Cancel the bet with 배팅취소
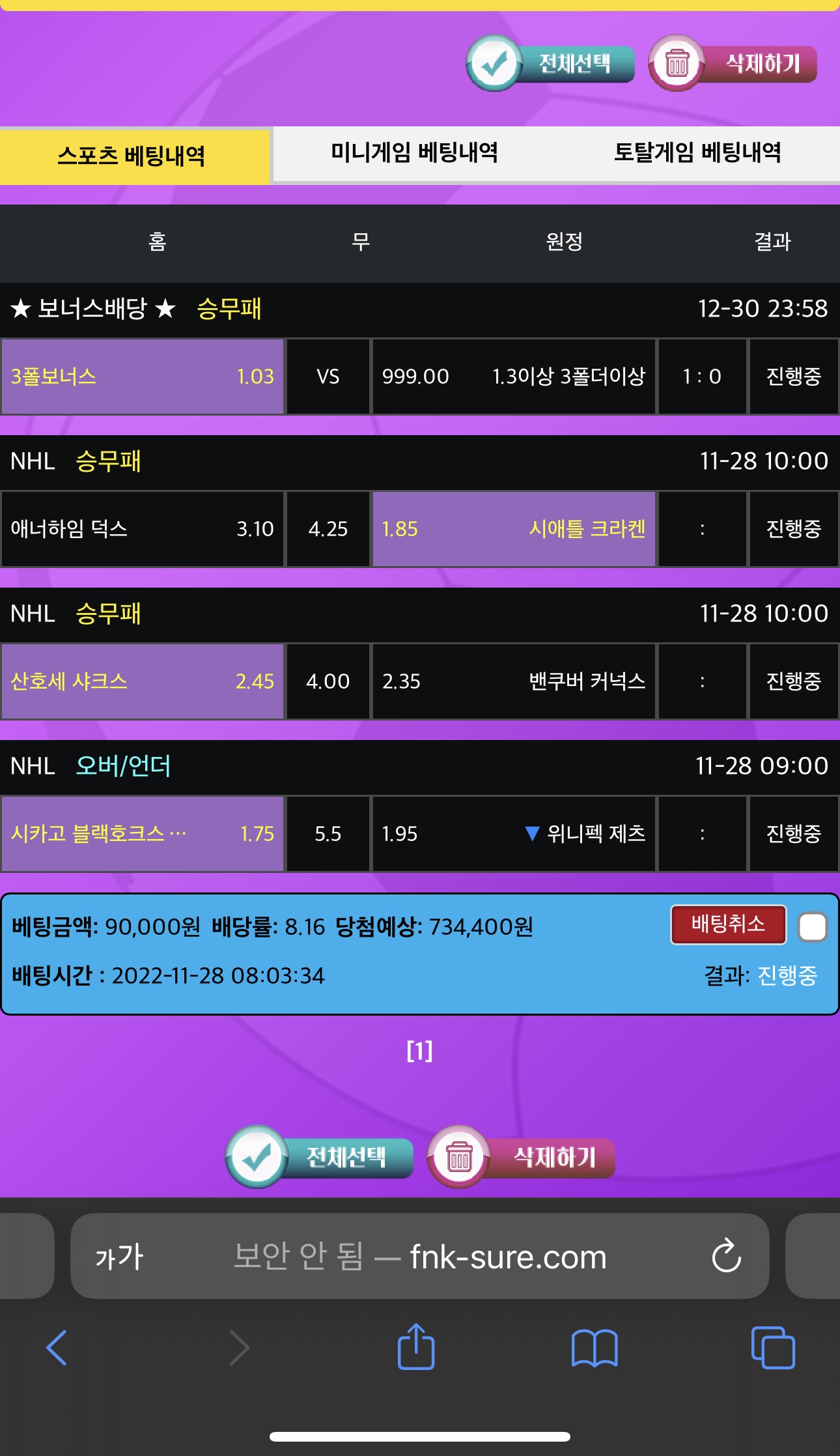 728,924
